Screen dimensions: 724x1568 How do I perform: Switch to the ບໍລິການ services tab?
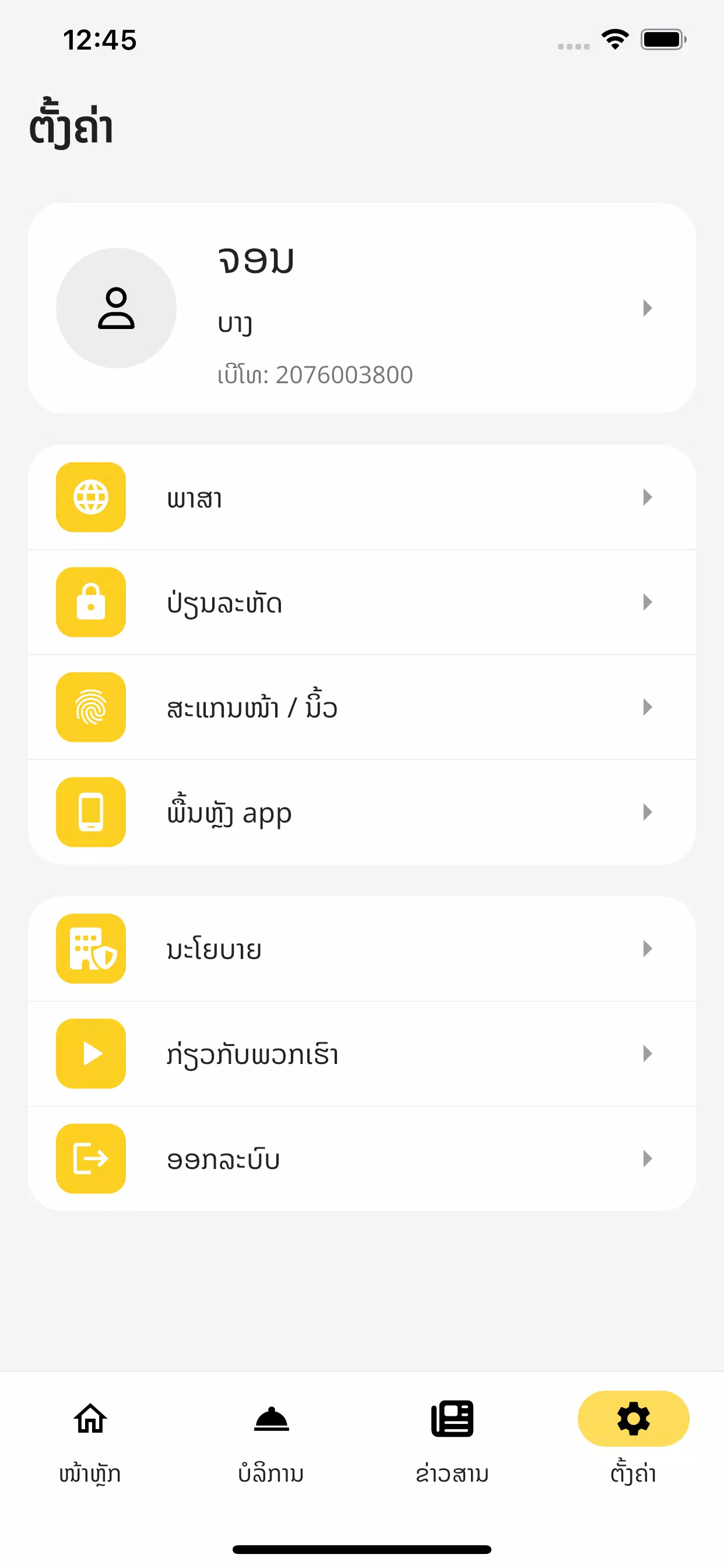pos(271,1443)
